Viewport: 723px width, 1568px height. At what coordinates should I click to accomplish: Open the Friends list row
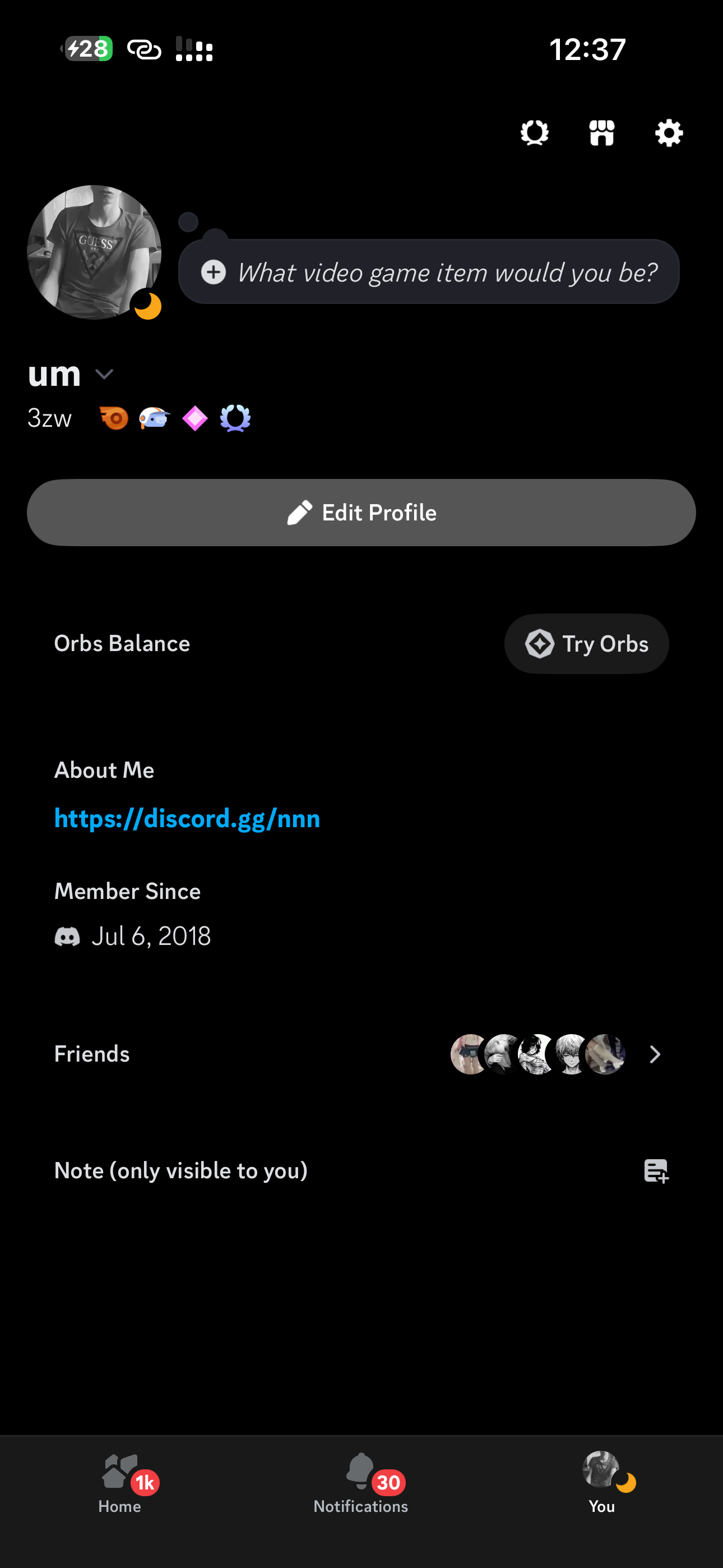pos(361,1054)
